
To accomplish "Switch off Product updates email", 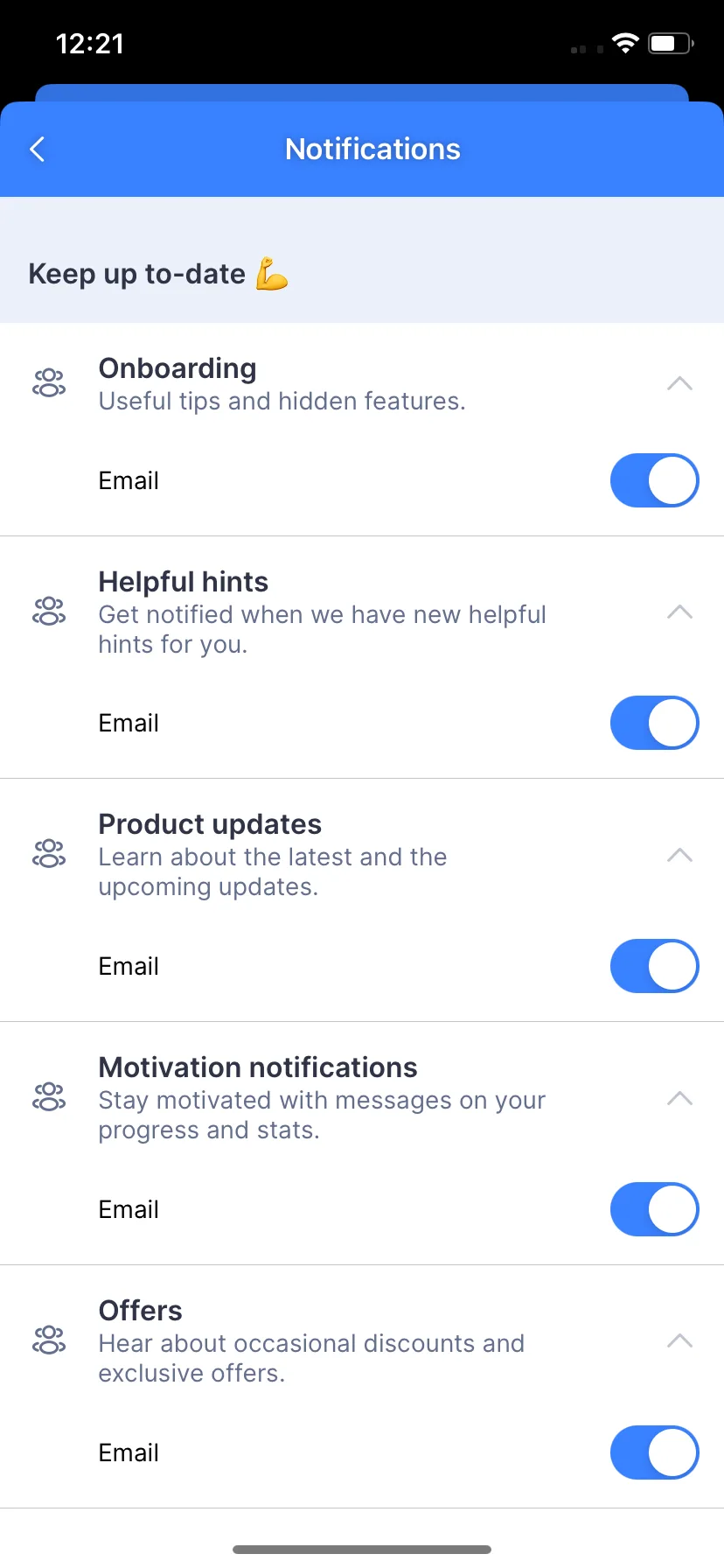I will pos(654,966).
